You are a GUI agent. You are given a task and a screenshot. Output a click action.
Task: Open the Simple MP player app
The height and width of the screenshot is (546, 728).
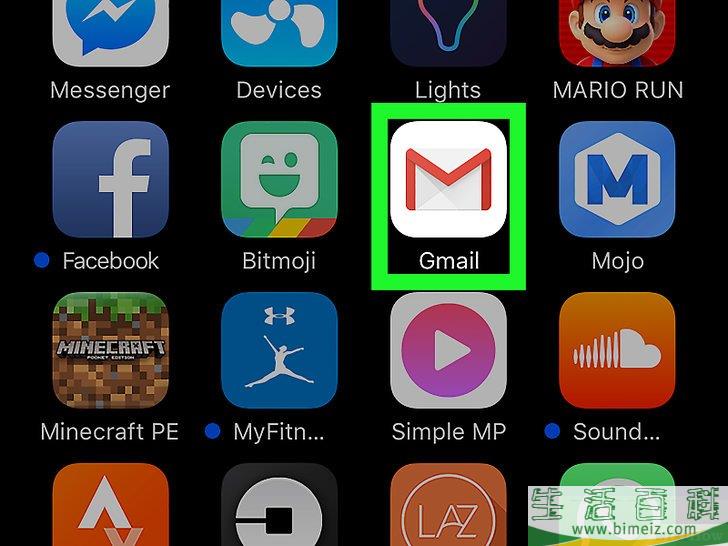448,350
